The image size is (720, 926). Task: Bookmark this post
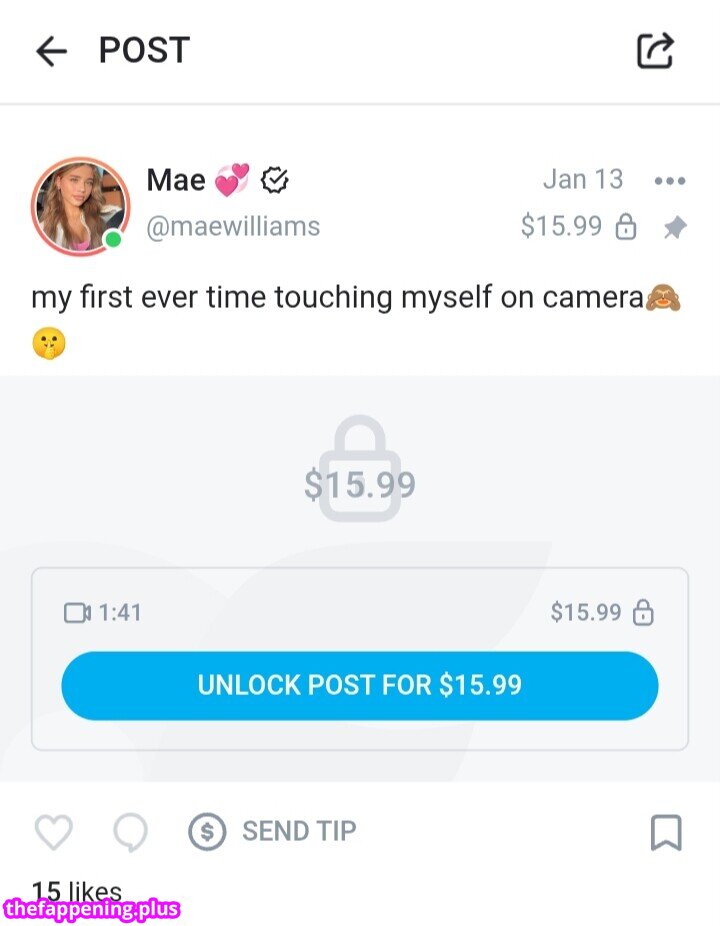point(666,832)
